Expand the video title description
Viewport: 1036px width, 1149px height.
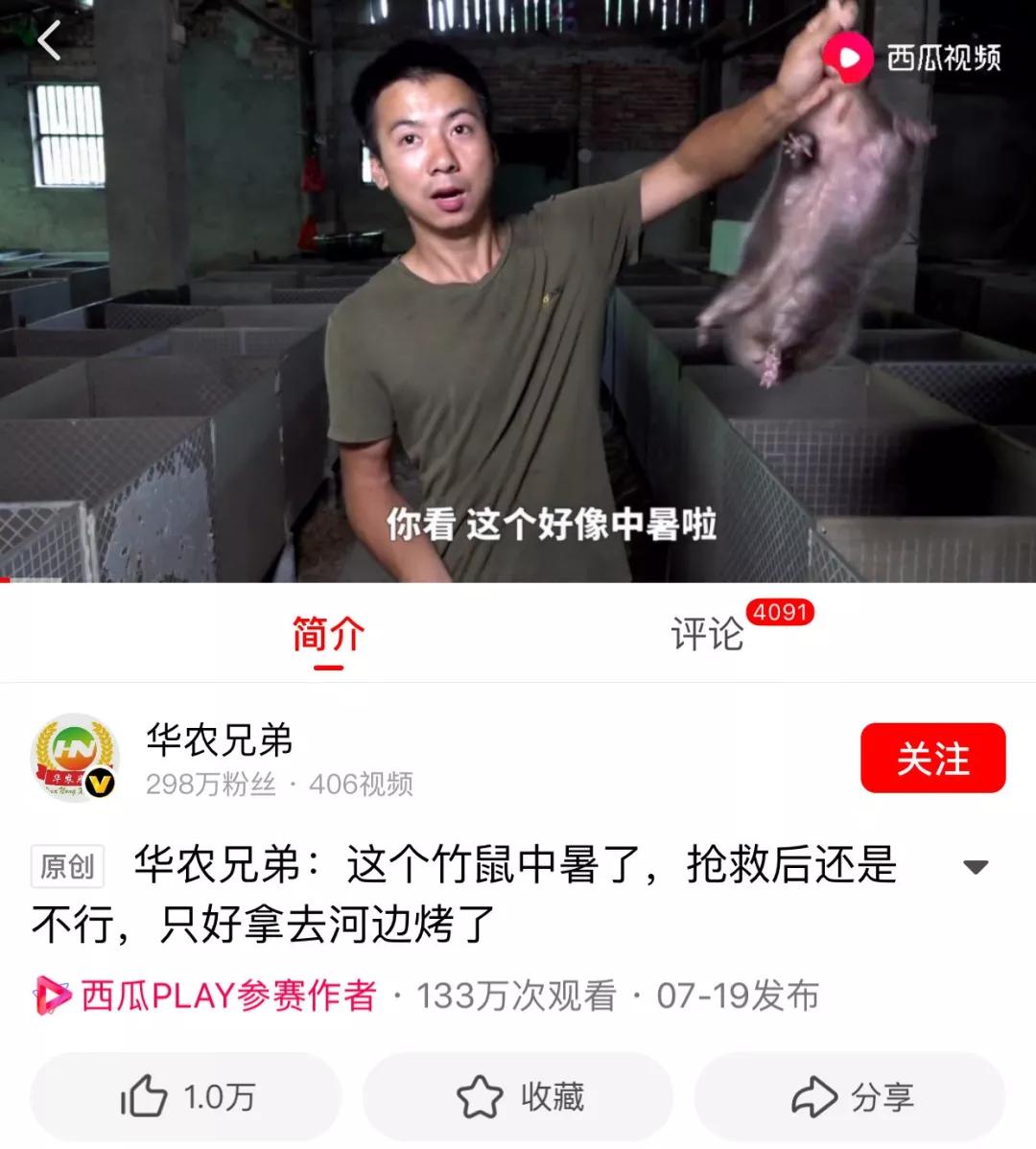point(975,867)
